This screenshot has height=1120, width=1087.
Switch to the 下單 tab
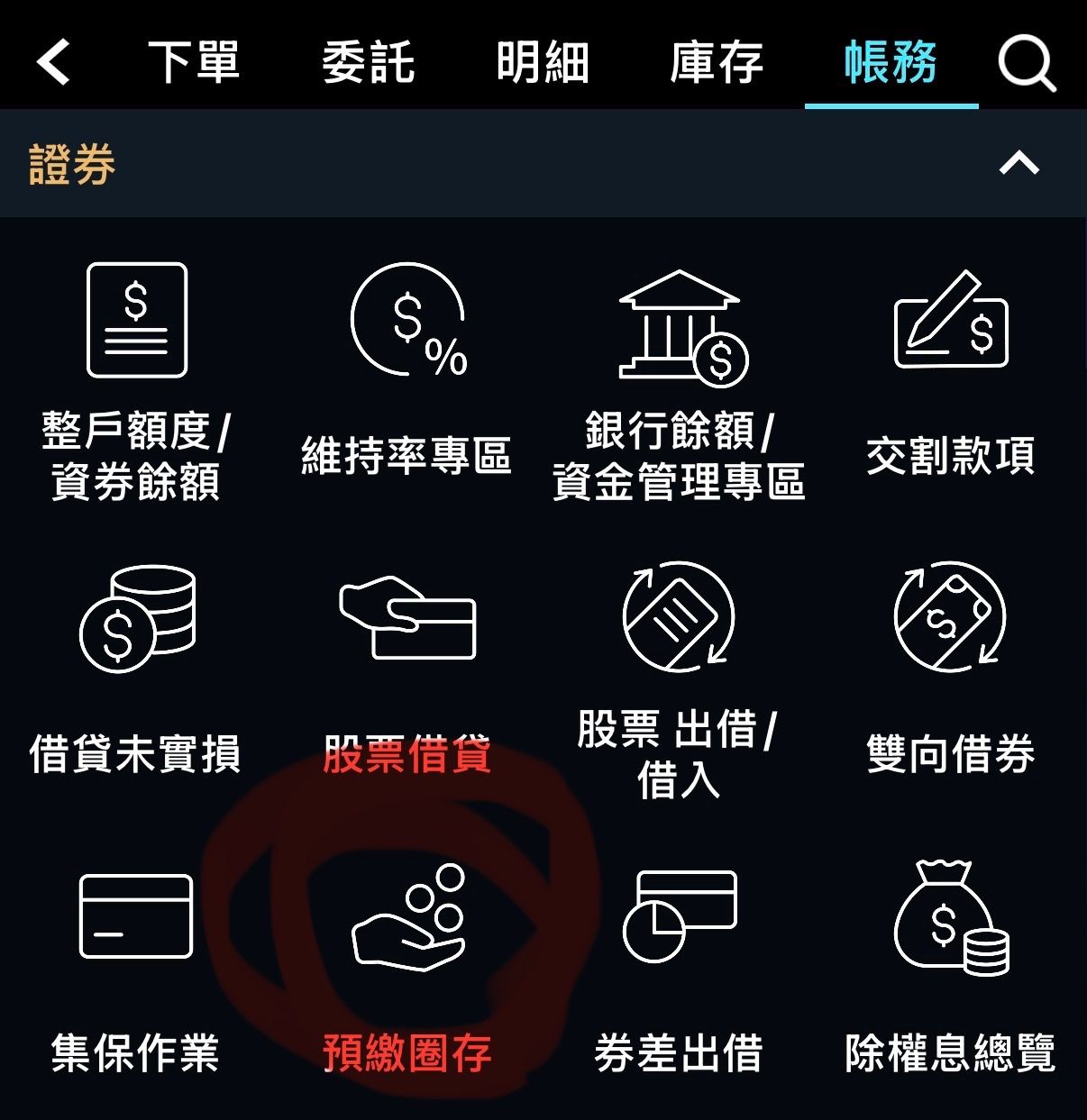click(x=194, y=62)
